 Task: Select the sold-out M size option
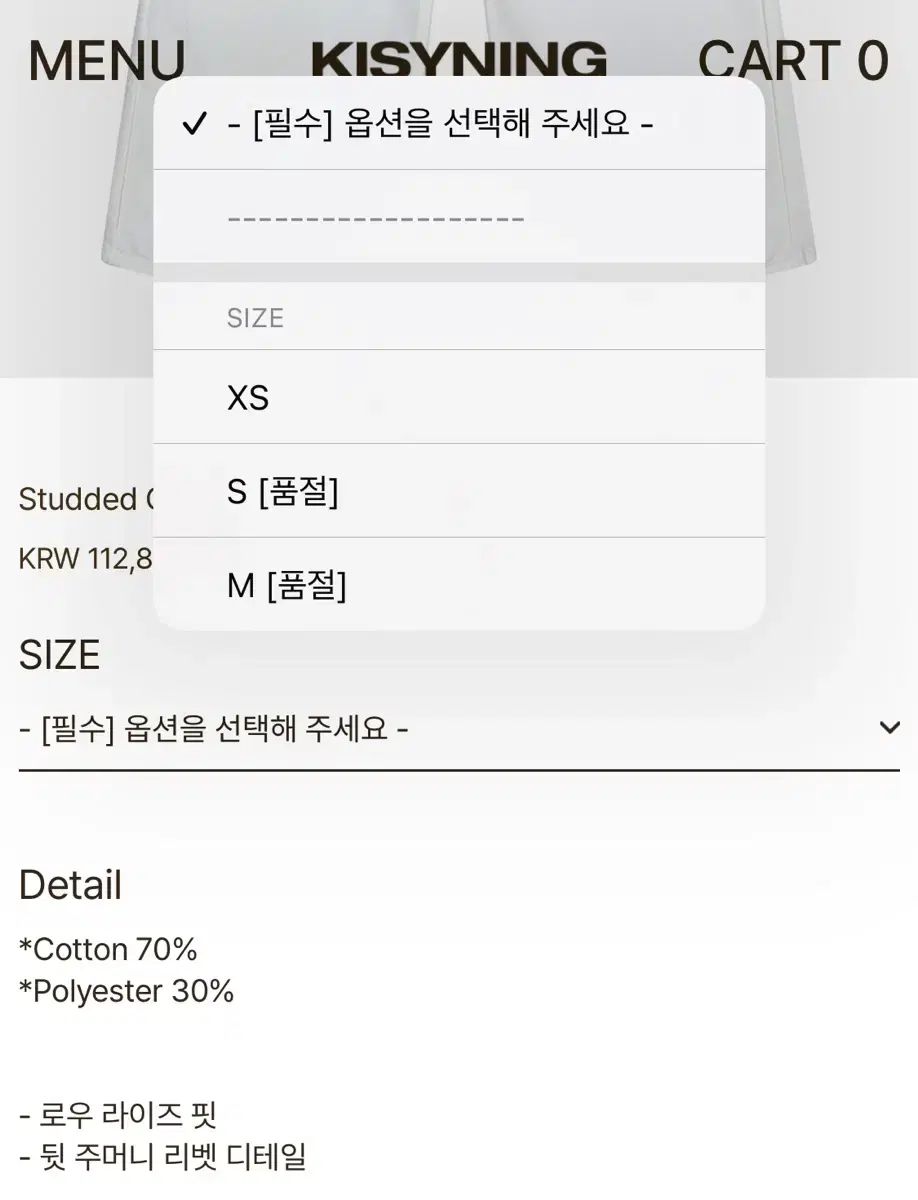459,585
